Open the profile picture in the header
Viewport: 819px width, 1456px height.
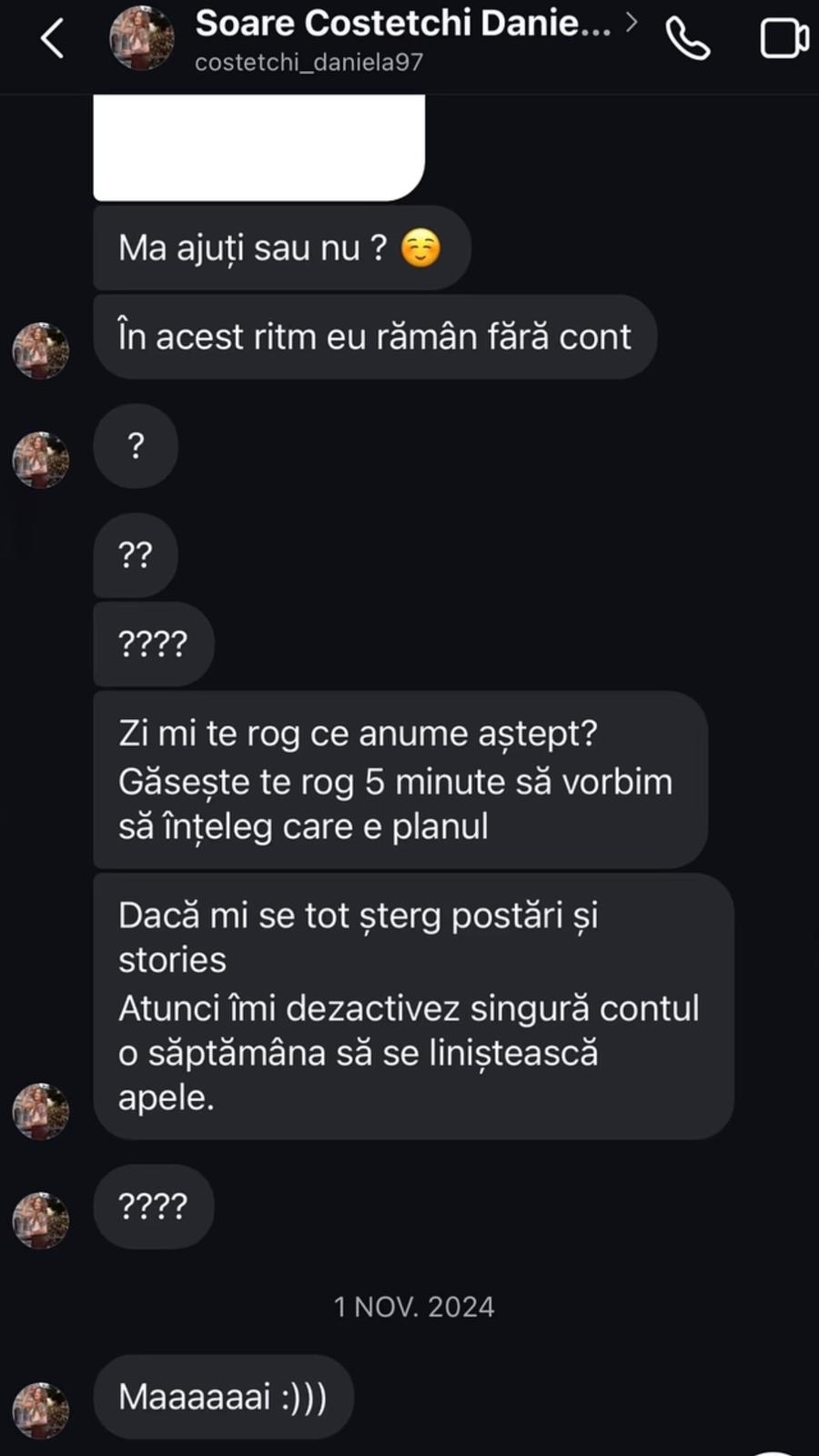[141, 39]
